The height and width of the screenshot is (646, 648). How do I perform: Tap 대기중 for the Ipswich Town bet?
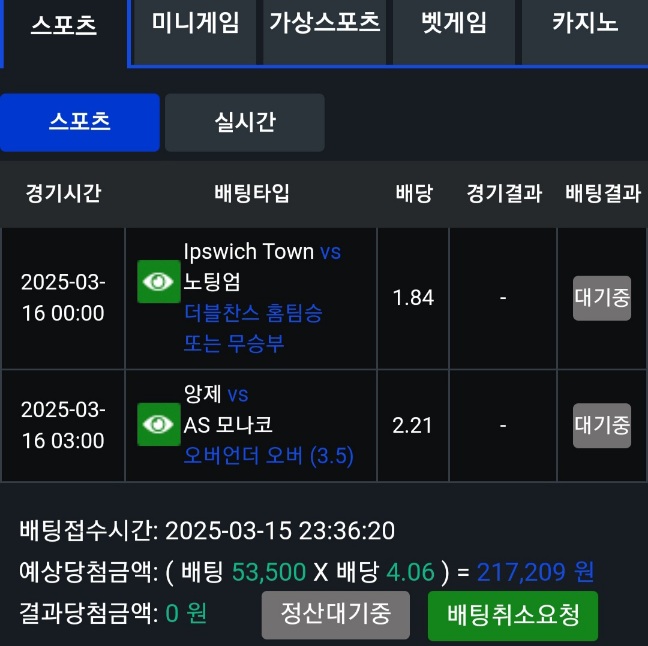tap(602, 298)
